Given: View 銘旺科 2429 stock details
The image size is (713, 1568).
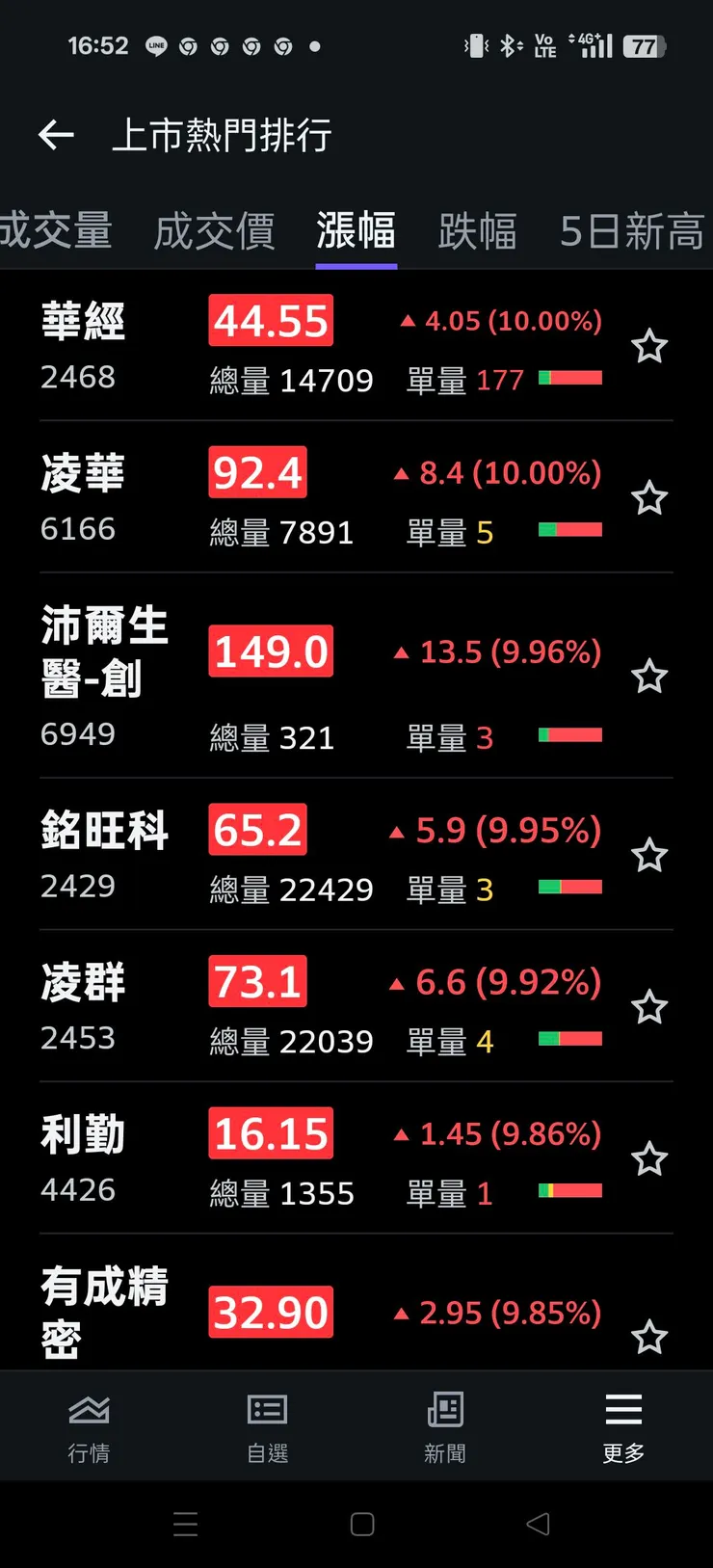Looking at the screenshot, I should (x=104, y=853).
